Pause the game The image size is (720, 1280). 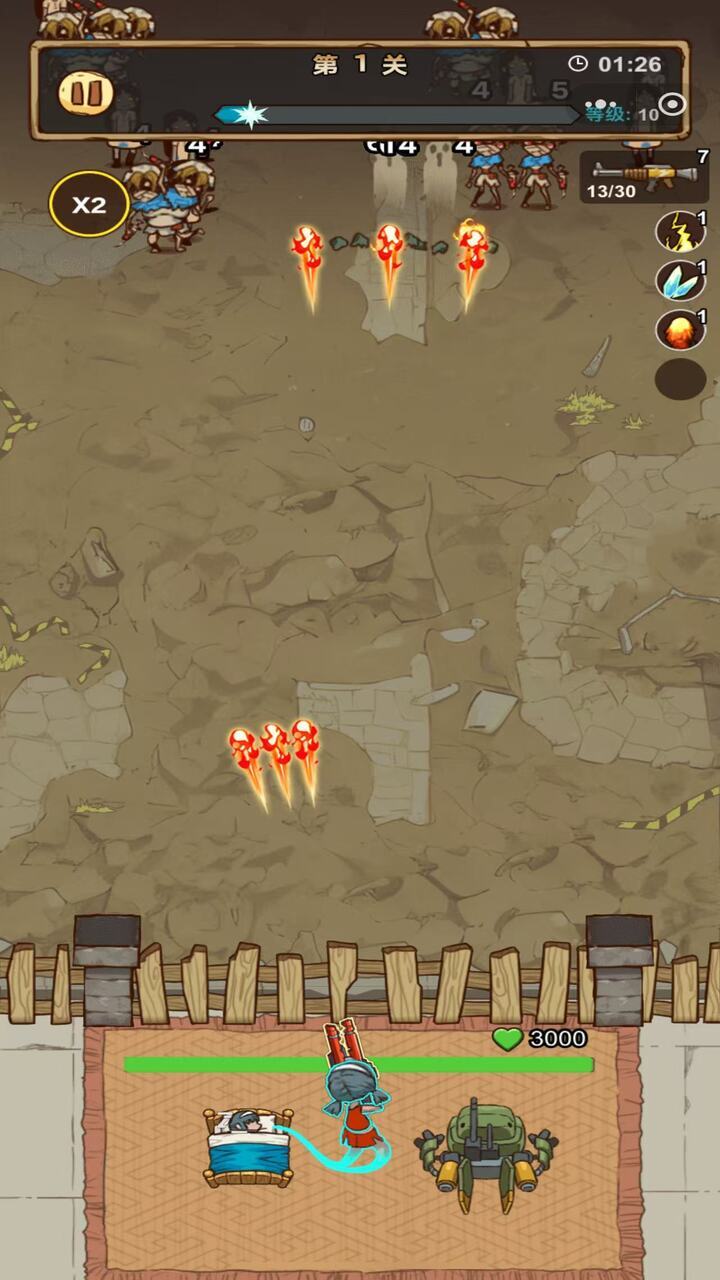click(x=85, y=94)
